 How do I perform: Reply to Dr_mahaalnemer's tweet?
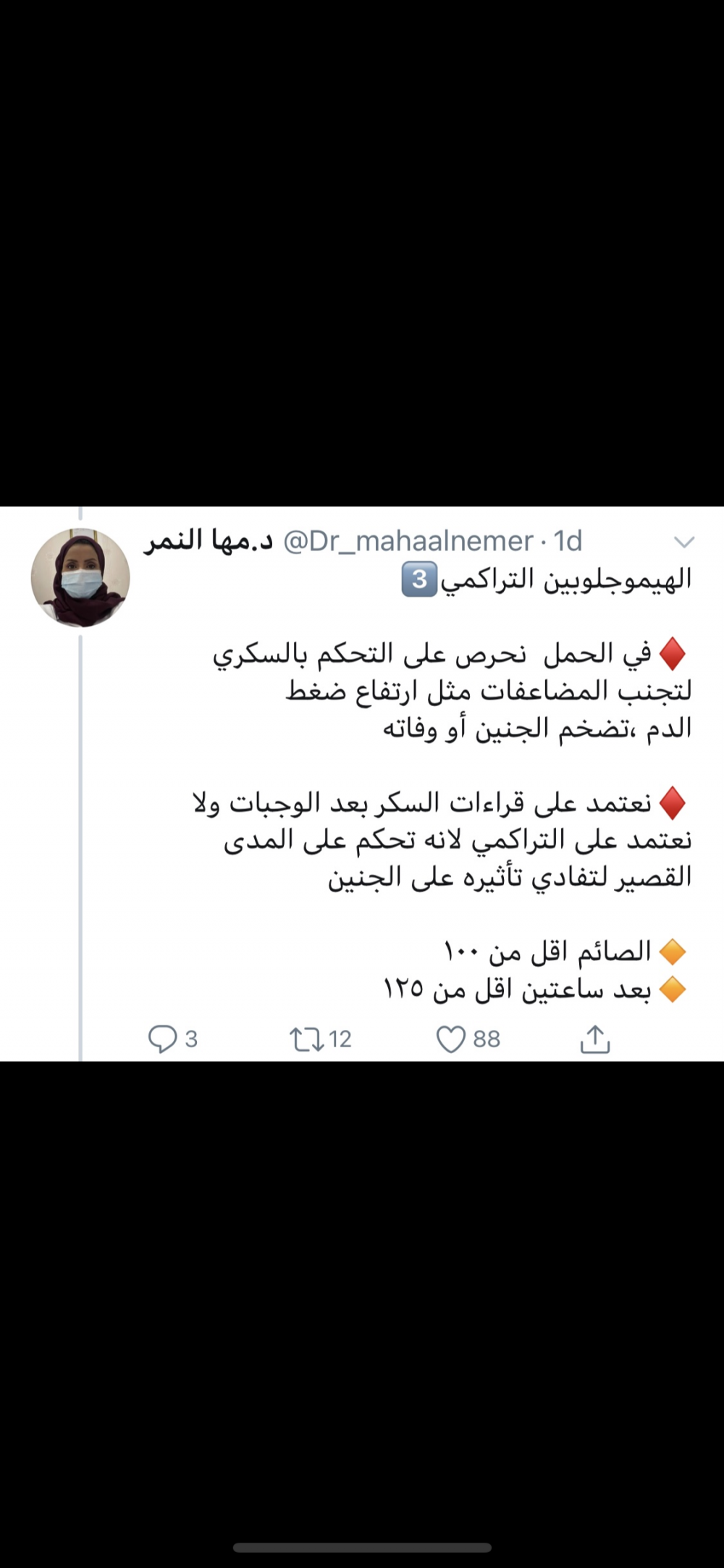click(x=163, y=1039)
